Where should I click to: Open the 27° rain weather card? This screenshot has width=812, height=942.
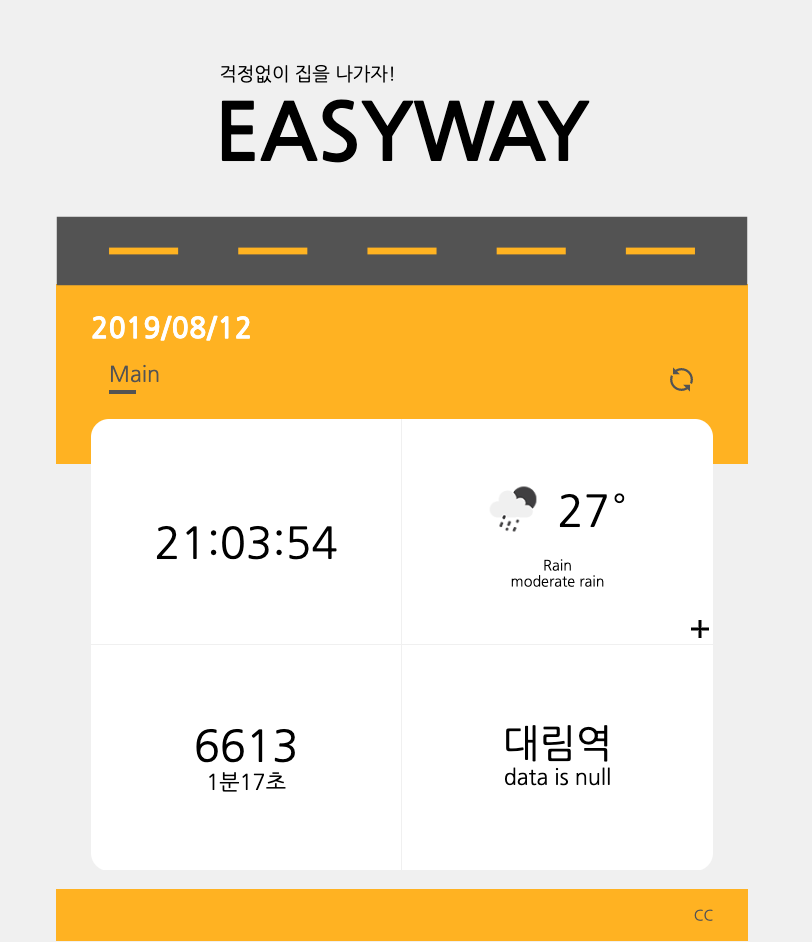coord(557,532)
